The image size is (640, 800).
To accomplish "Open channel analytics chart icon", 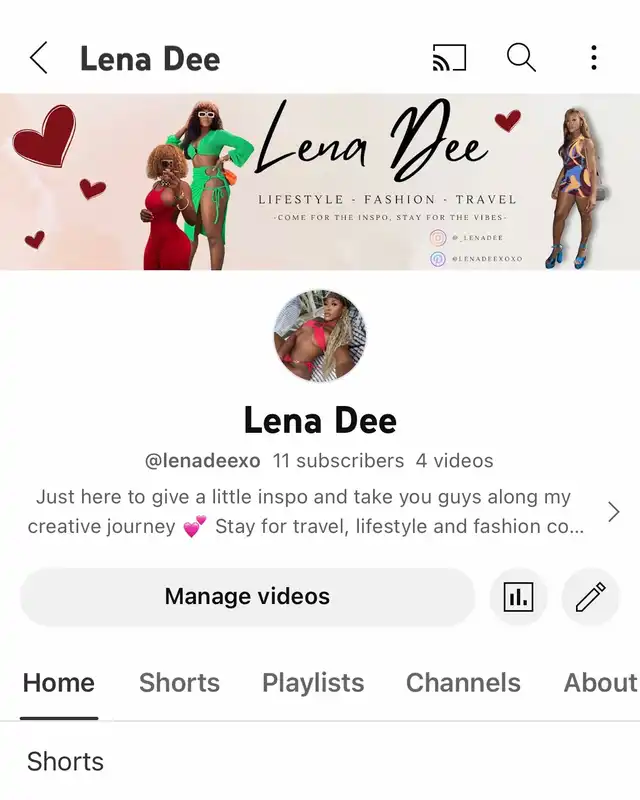I will (x=518, y=597).
